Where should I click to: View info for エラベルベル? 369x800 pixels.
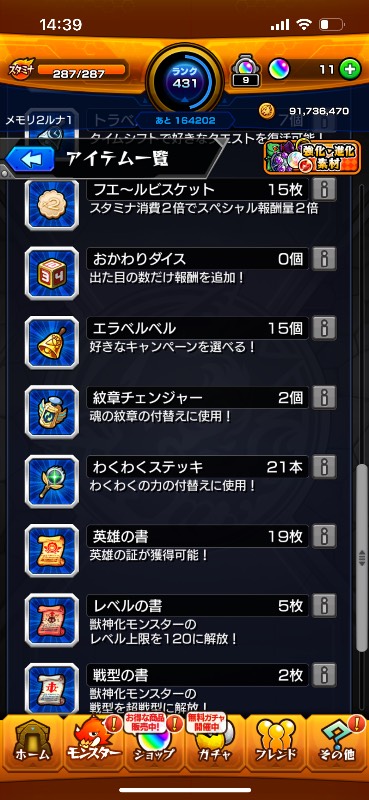click(x=324, y=328)
